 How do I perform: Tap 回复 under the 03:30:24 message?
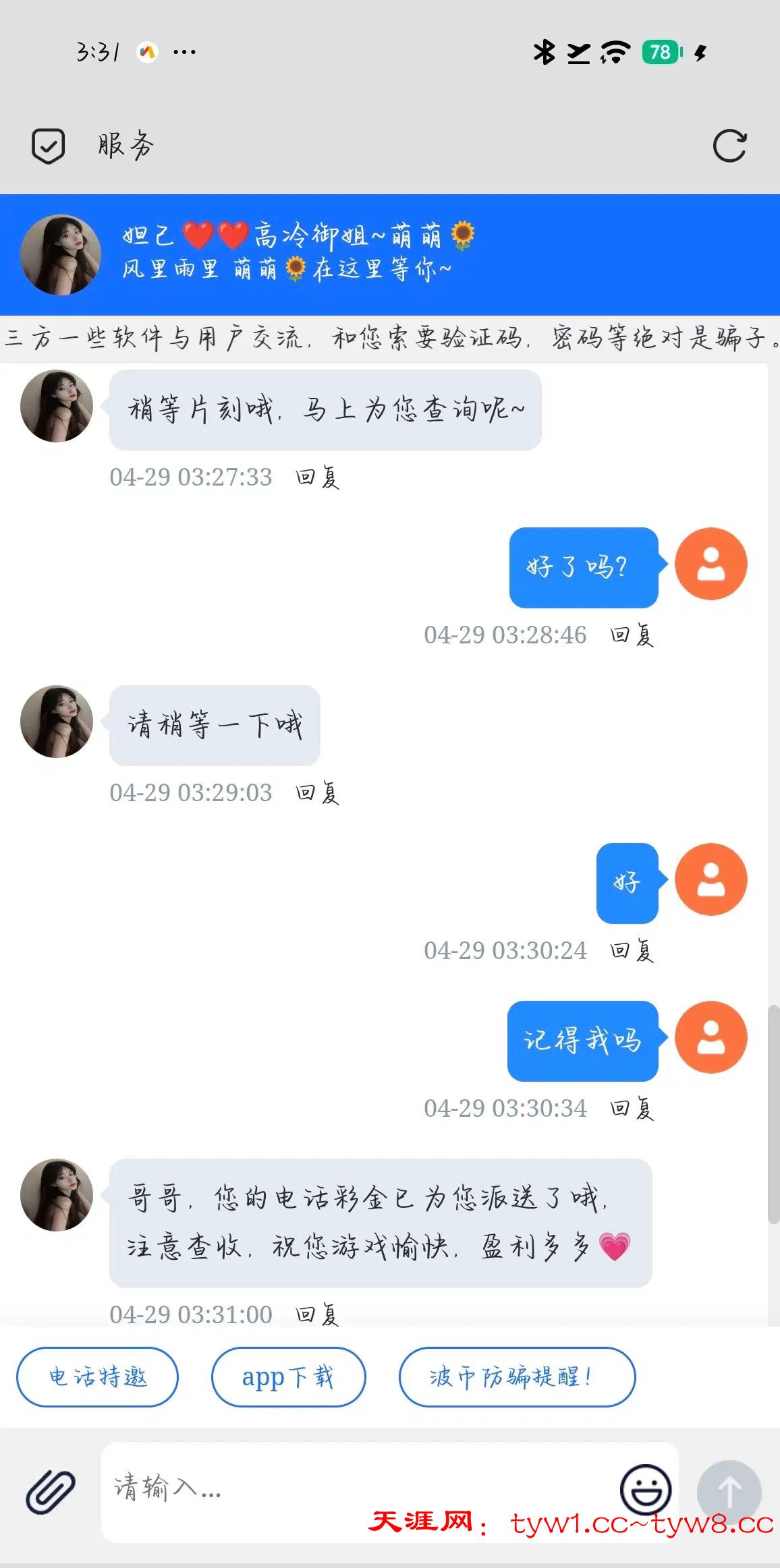pyautogui.click(x=632, y=951)
